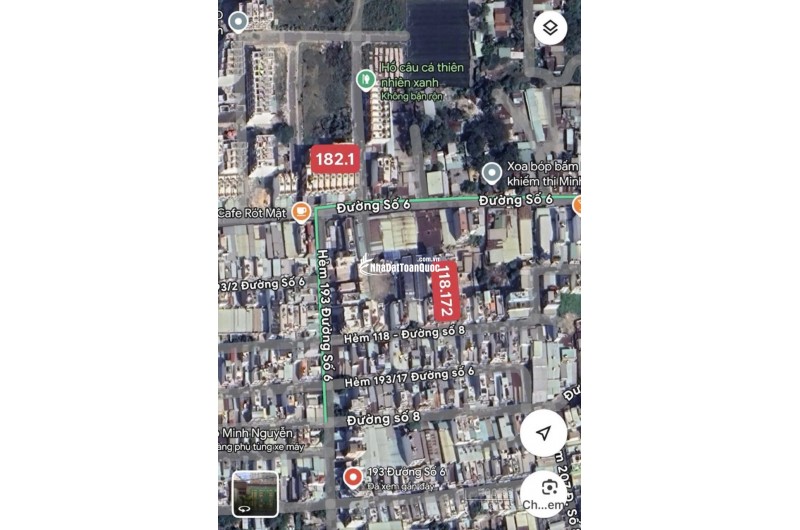This screenshot has width=800, height=530.
Task: Select the 193 Đường Số 6 pin
Action: tap(353, 477)
